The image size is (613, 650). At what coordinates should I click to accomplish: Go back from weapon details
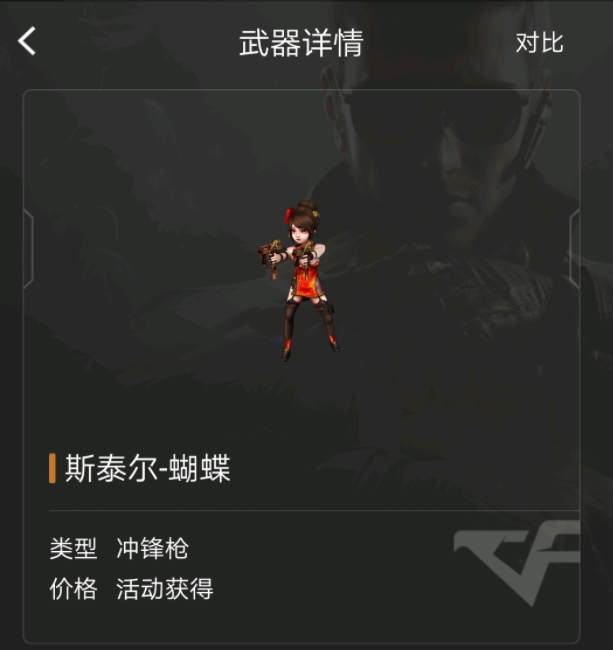[x=27, y=42]
